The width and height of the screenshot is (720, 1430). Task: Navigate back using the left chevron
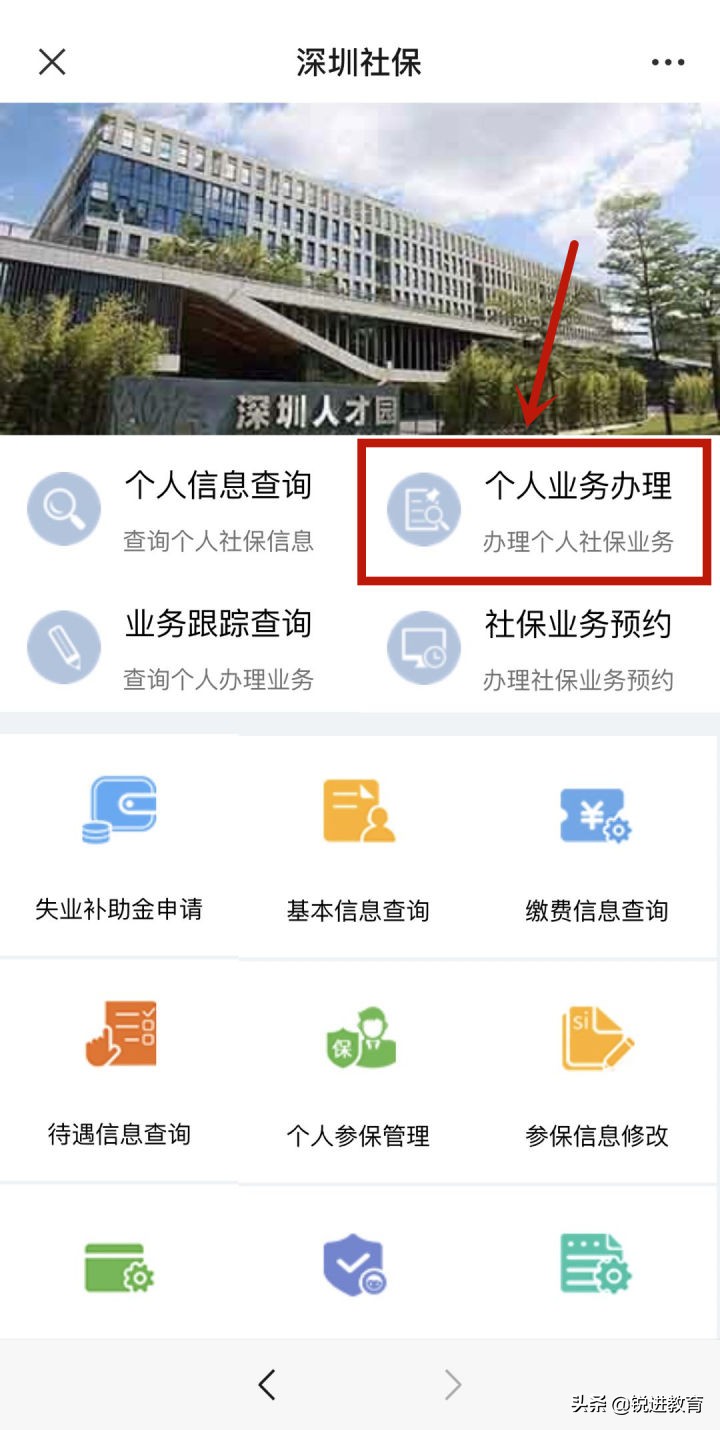coord(266,1385)
